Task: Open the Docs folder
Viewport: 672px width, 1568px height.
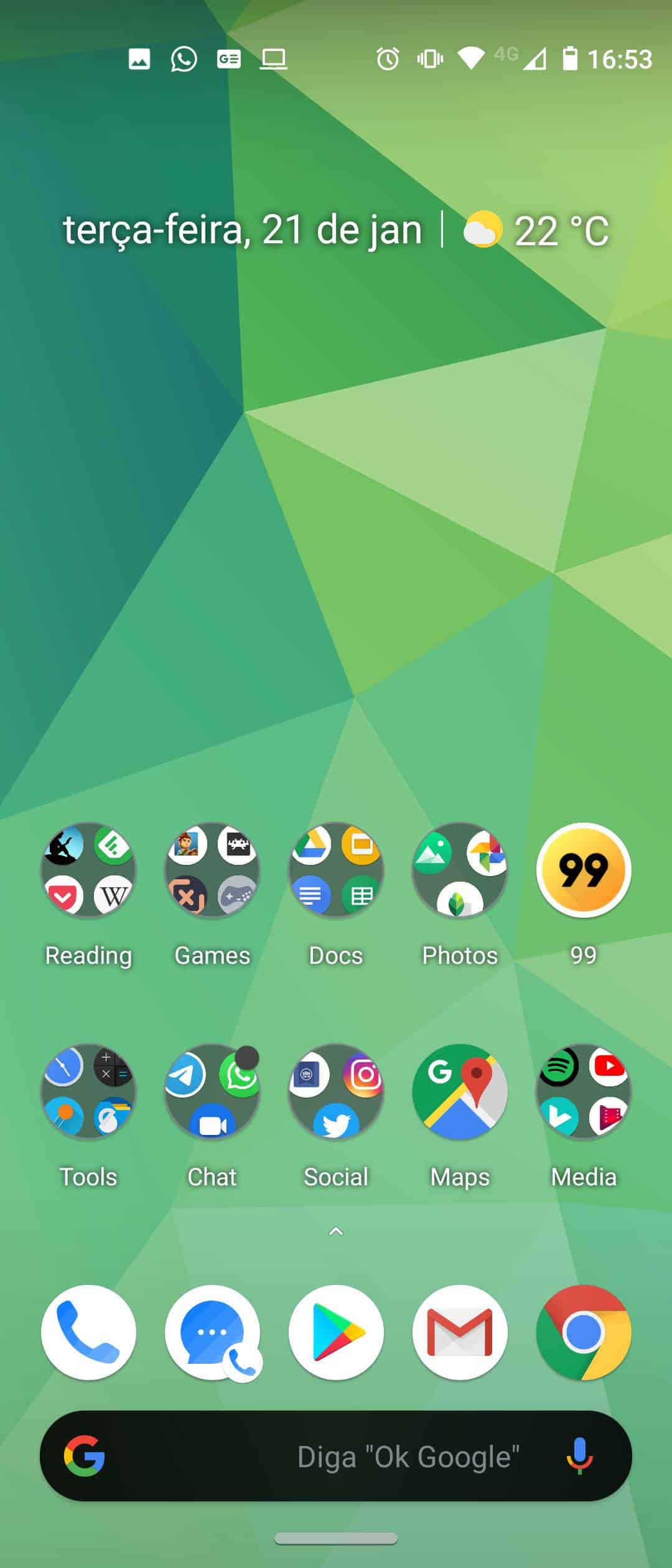Action: (336, 870)
